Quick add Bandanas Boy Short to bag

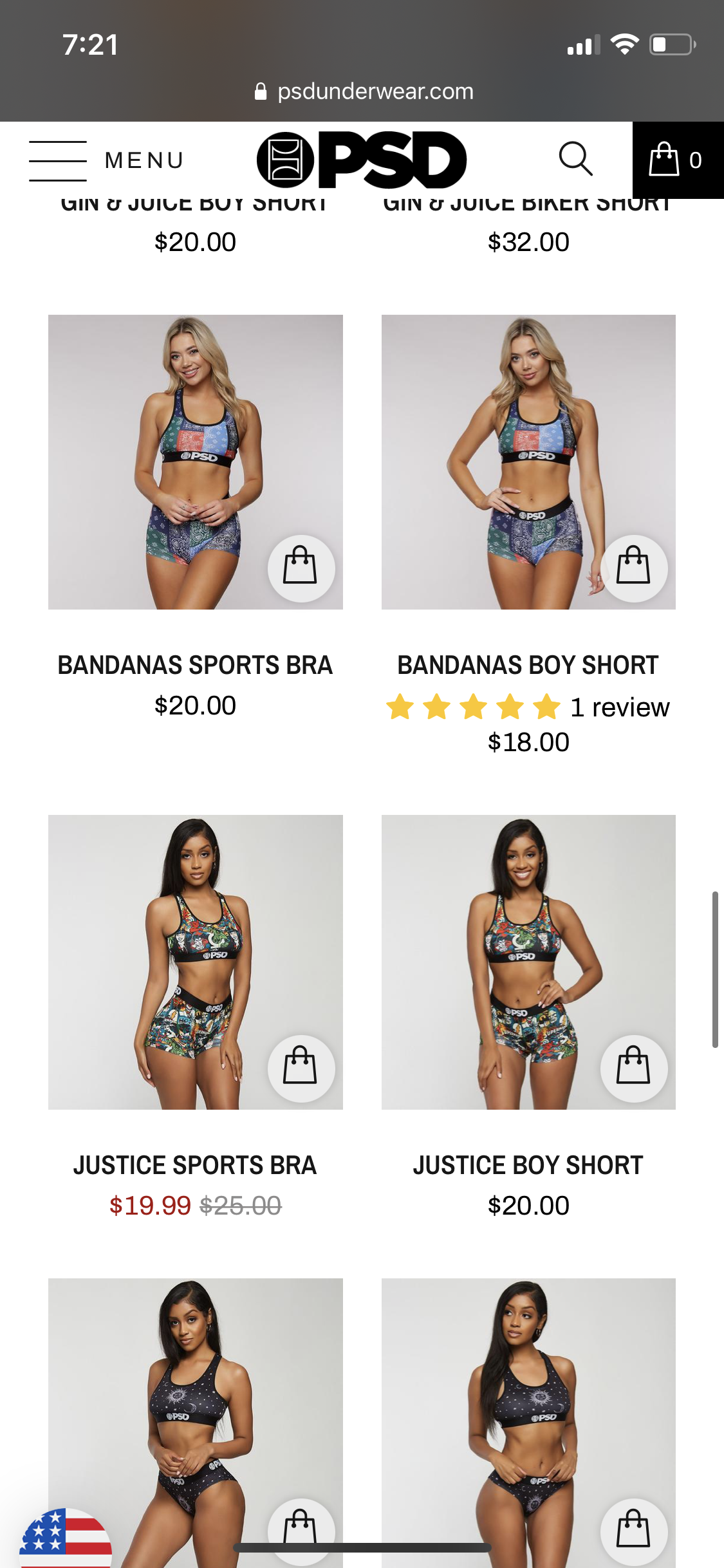point(634,568)
